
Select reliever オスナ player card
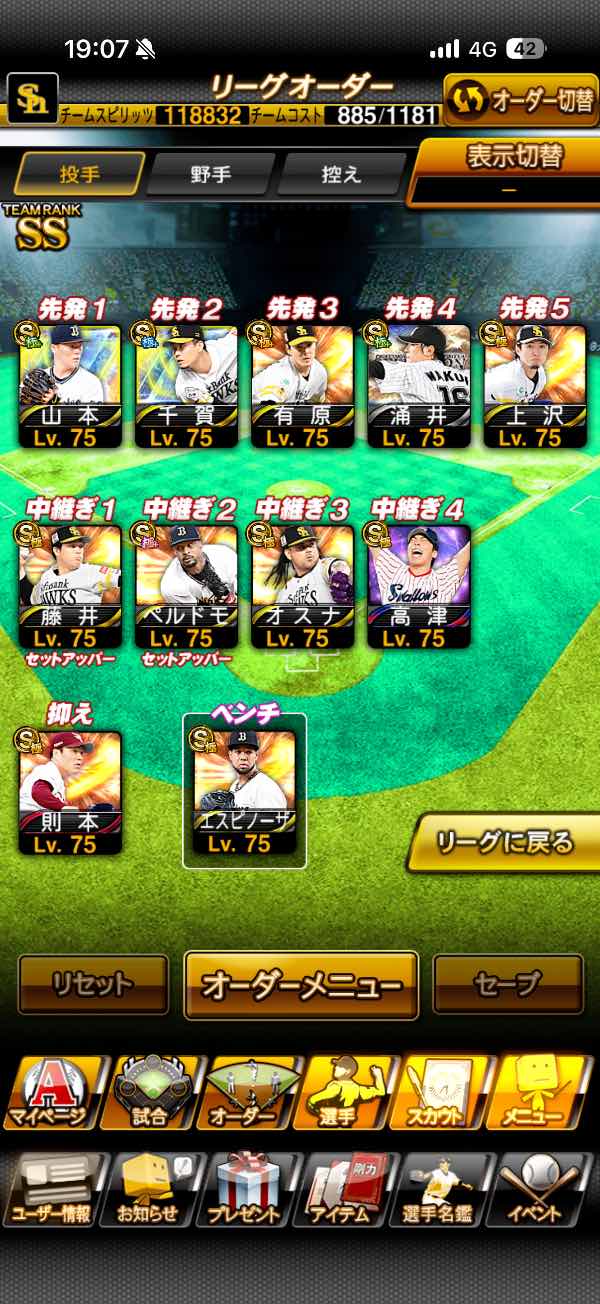coord(301,586)
